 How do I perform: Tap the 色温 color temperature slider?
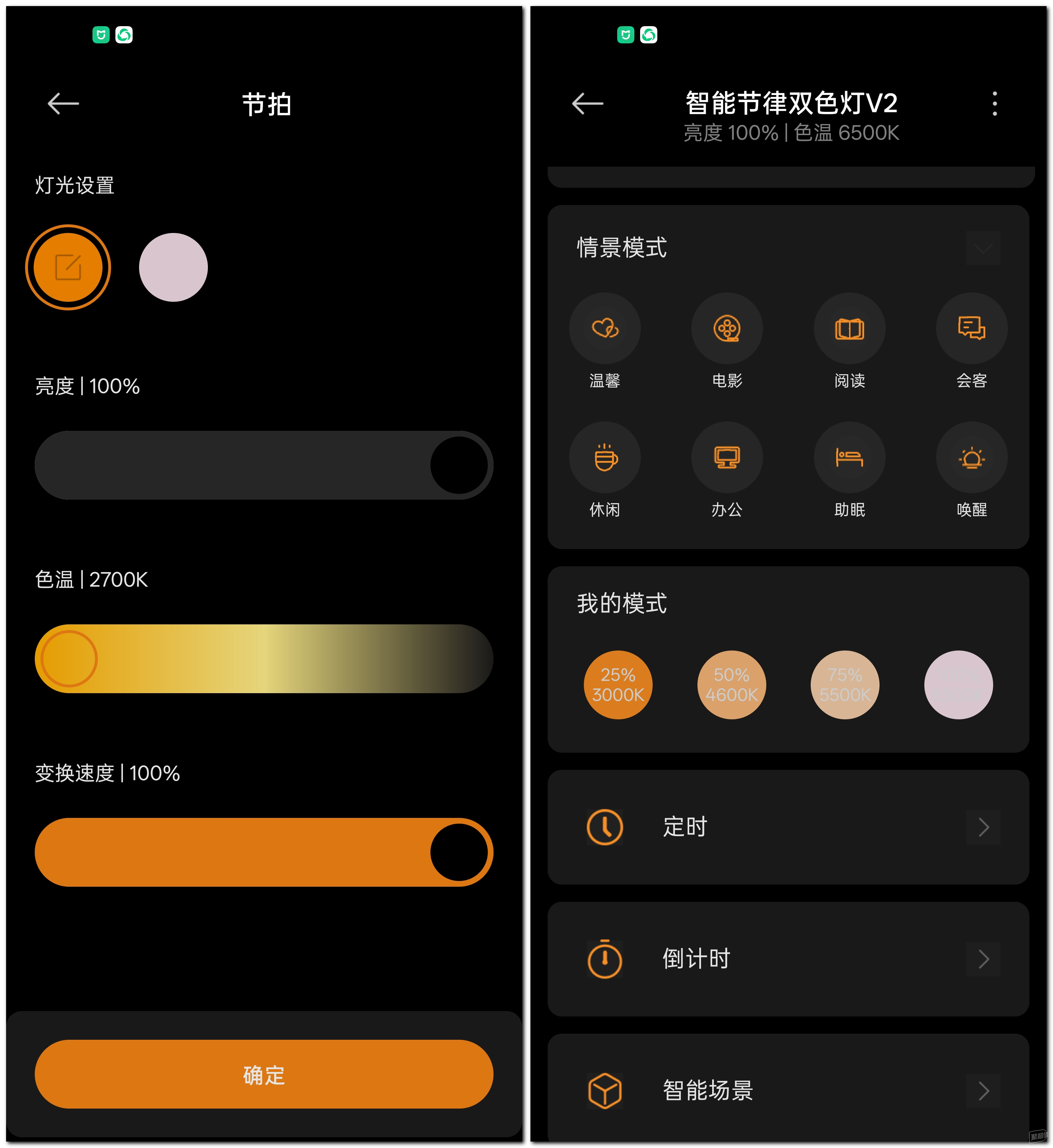point(263,659)
